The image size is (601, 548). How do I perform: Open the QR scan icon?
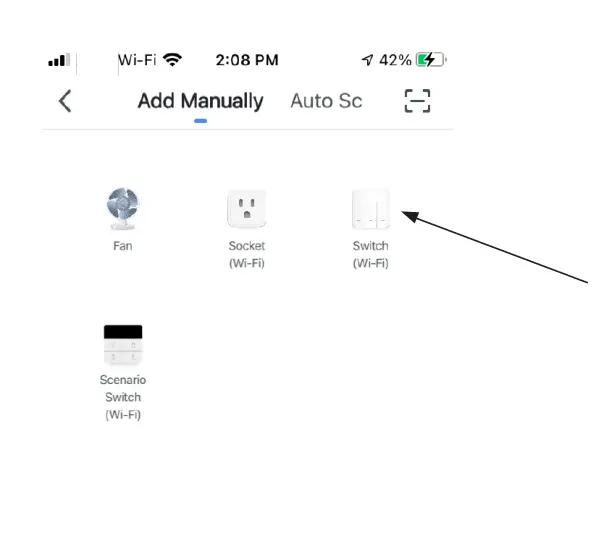click(x=417, y=101)
